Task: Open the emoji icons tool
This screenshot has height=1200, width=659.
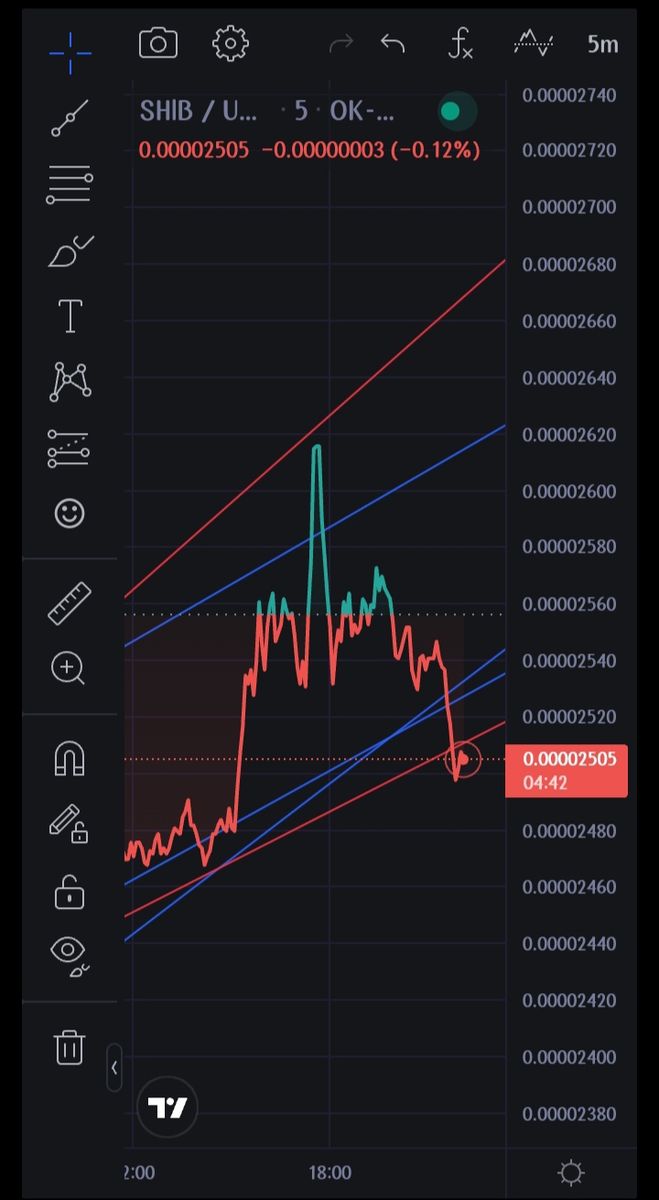Action: 70,514
